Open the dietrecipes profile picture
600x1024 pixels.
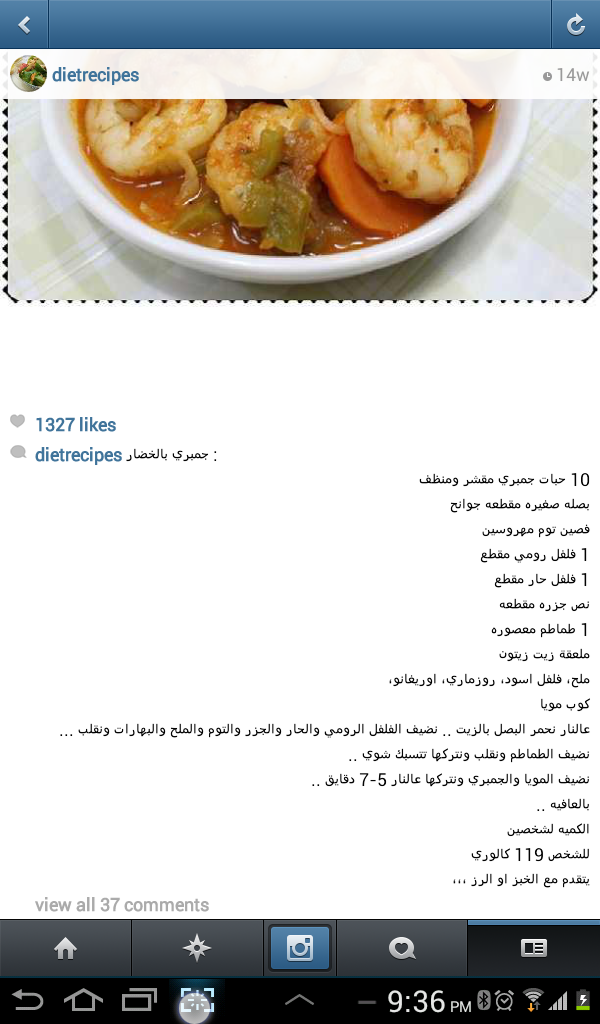coord(28,74)
